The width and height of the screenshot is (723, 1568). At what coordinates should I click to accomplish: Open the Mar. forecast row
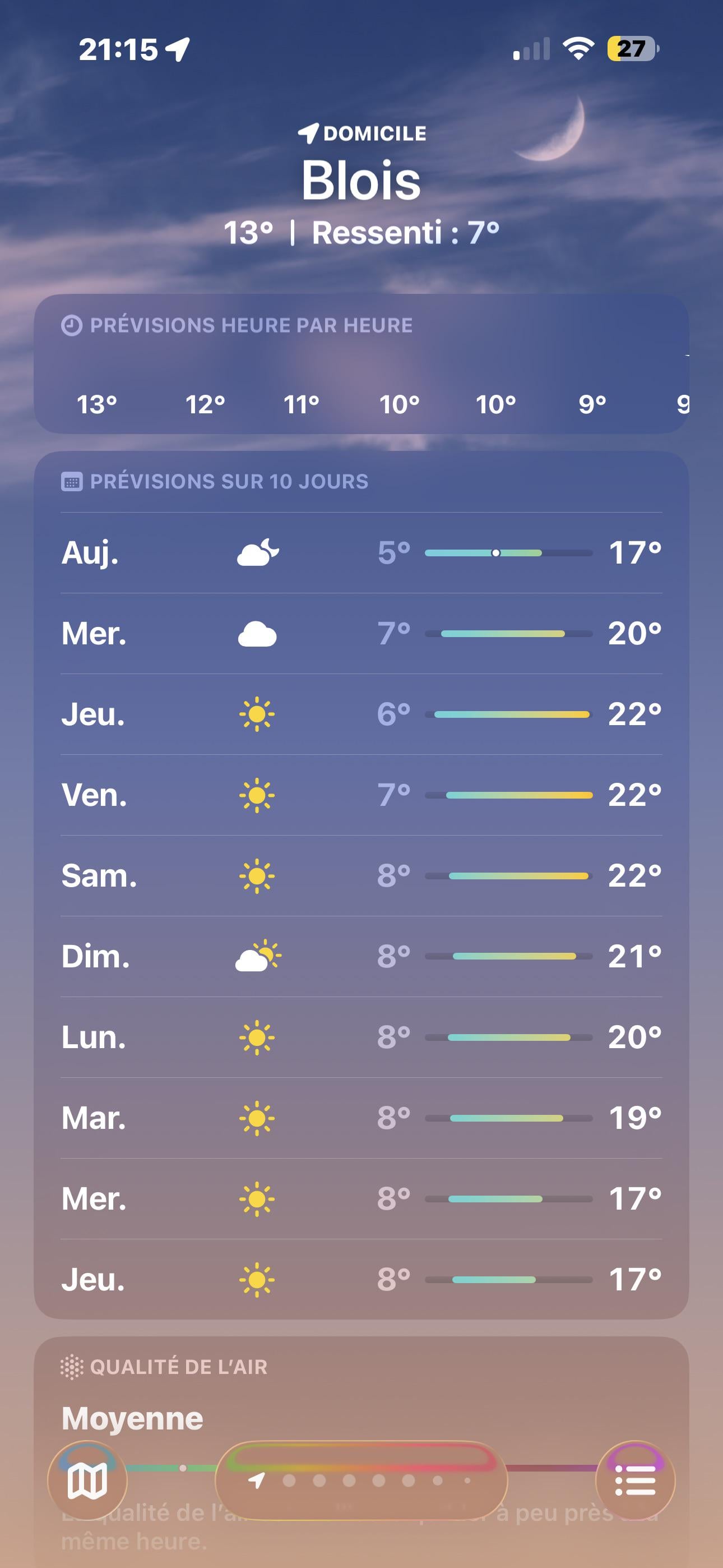pyautogui.click(x=361, y=1118)
